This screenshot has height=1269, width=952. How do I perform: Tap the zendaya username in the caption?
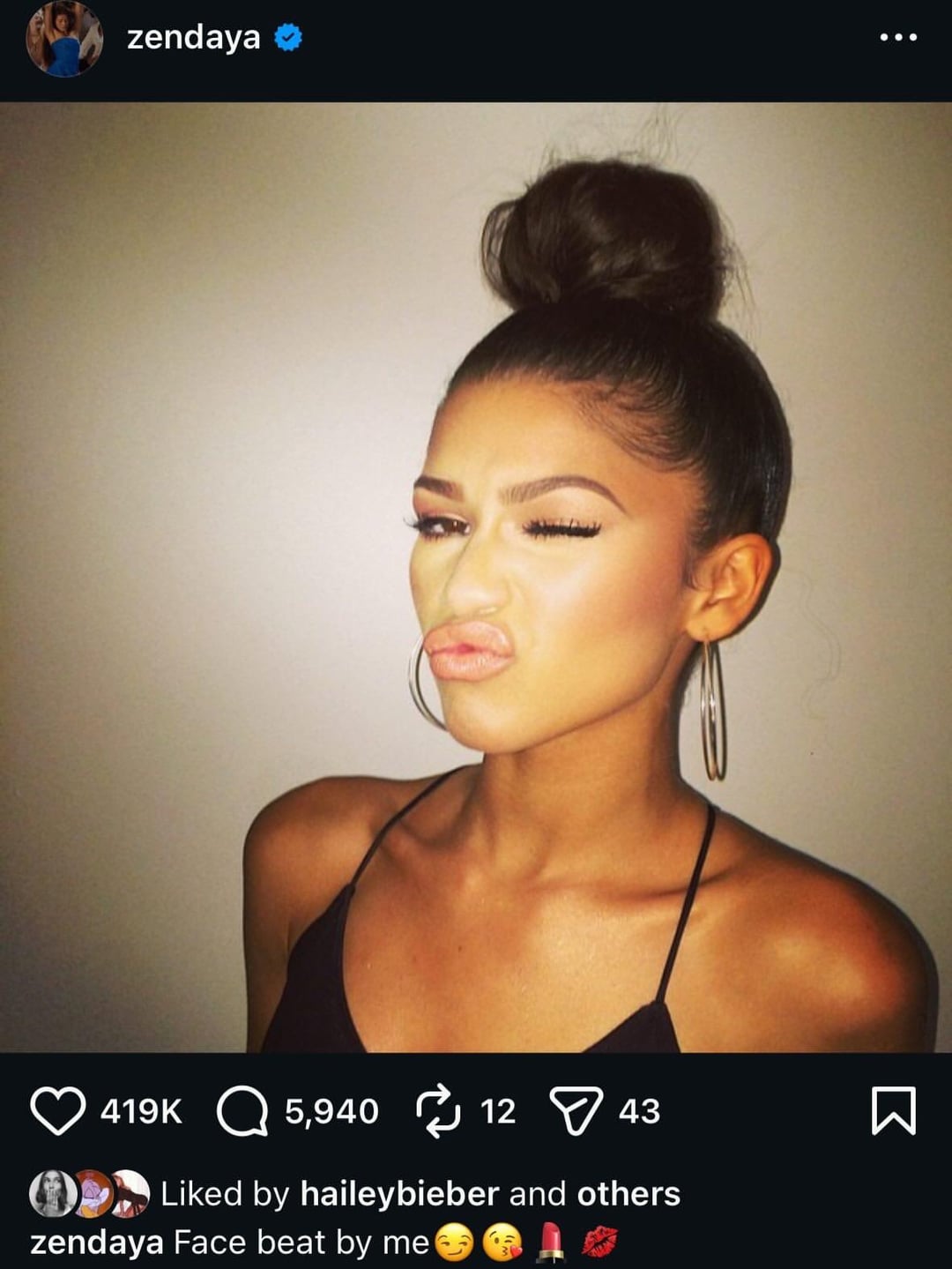pos(97,1242)
